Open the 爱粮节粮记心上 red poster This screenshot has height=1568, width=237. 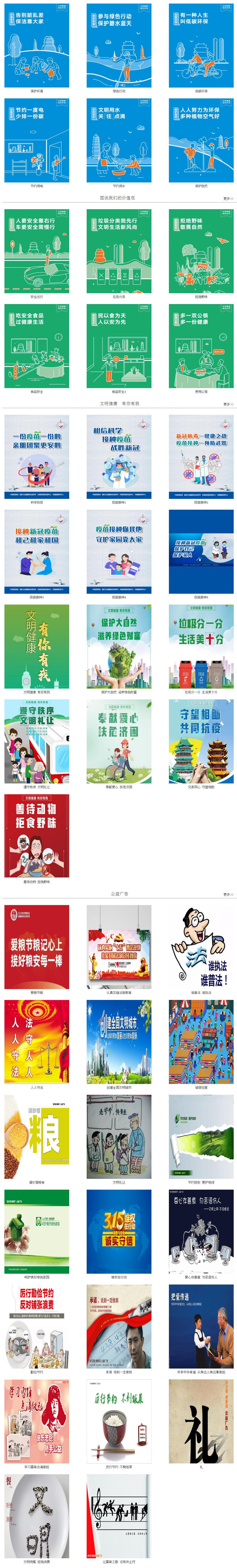pos(36,946)
